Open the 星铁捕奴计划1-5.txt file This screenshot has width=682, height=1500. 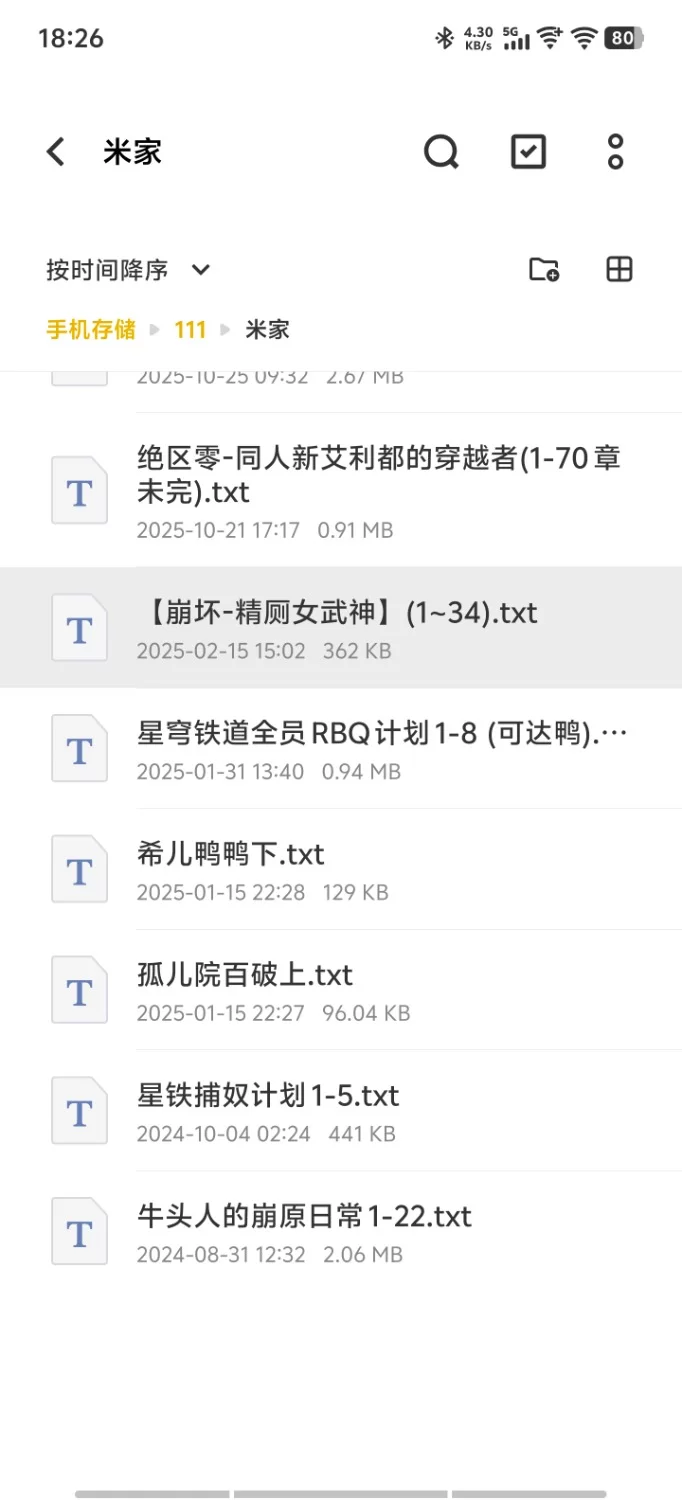[x=341, y=1111]
